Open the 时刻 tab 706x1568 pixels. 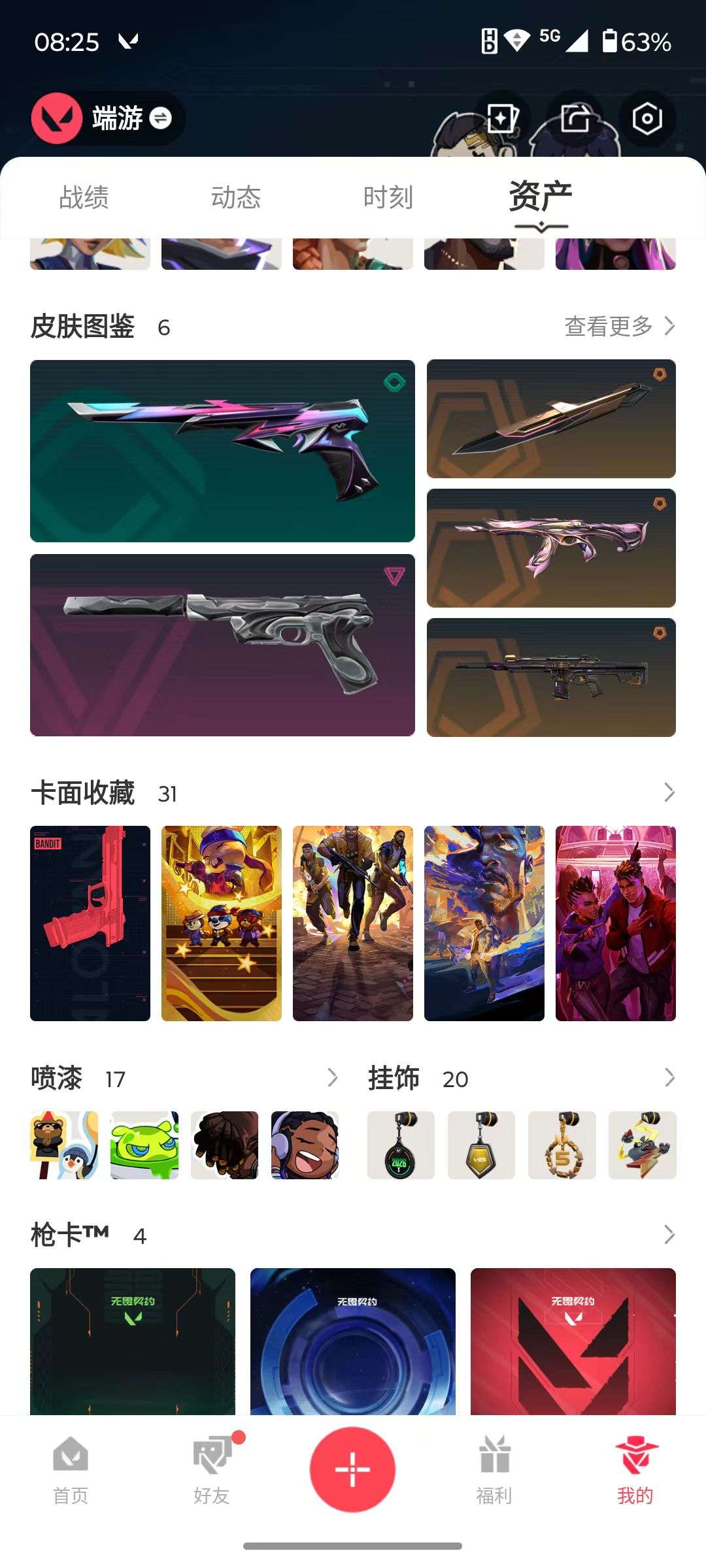(x=389, y=196)
